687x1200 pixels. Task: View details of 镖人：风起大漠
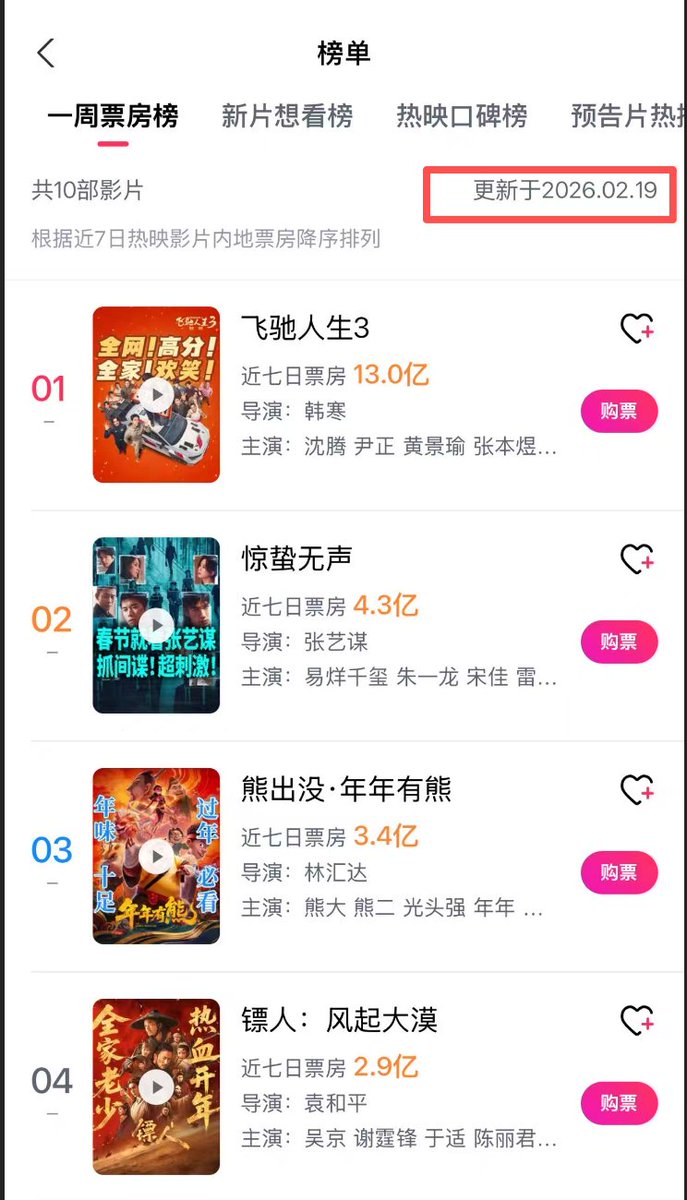click(x=339, y=1020)
